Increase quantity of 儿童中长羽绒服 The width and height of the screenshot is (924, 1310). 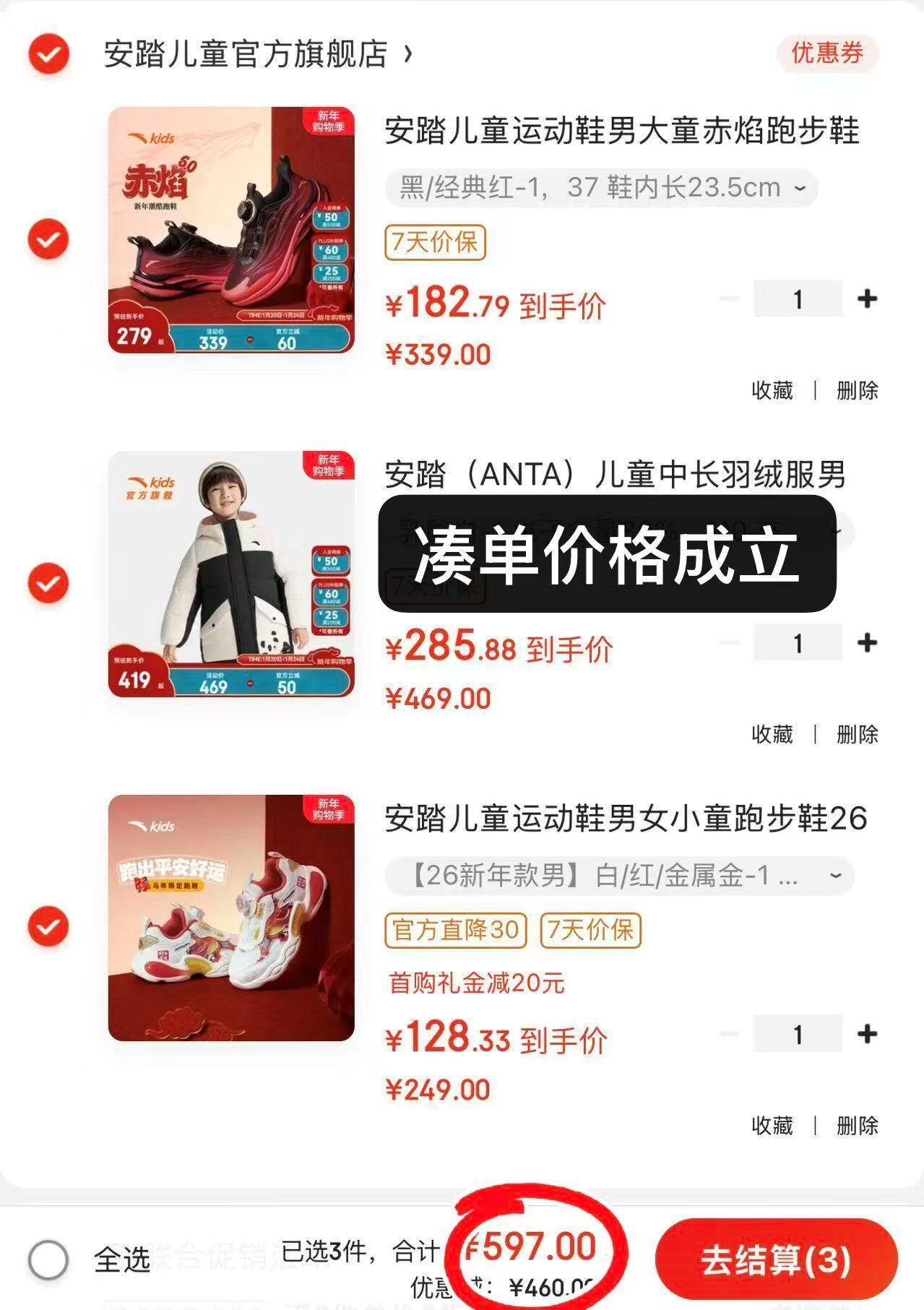[x=867, y=642]
